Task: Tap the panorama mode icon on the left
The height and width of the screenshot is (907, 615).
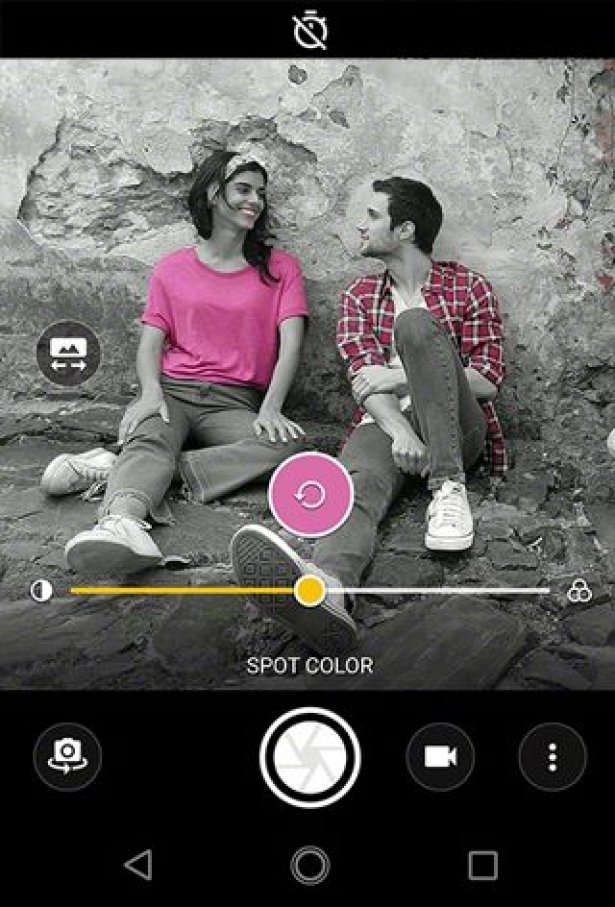Action: (x=68, y=354)
